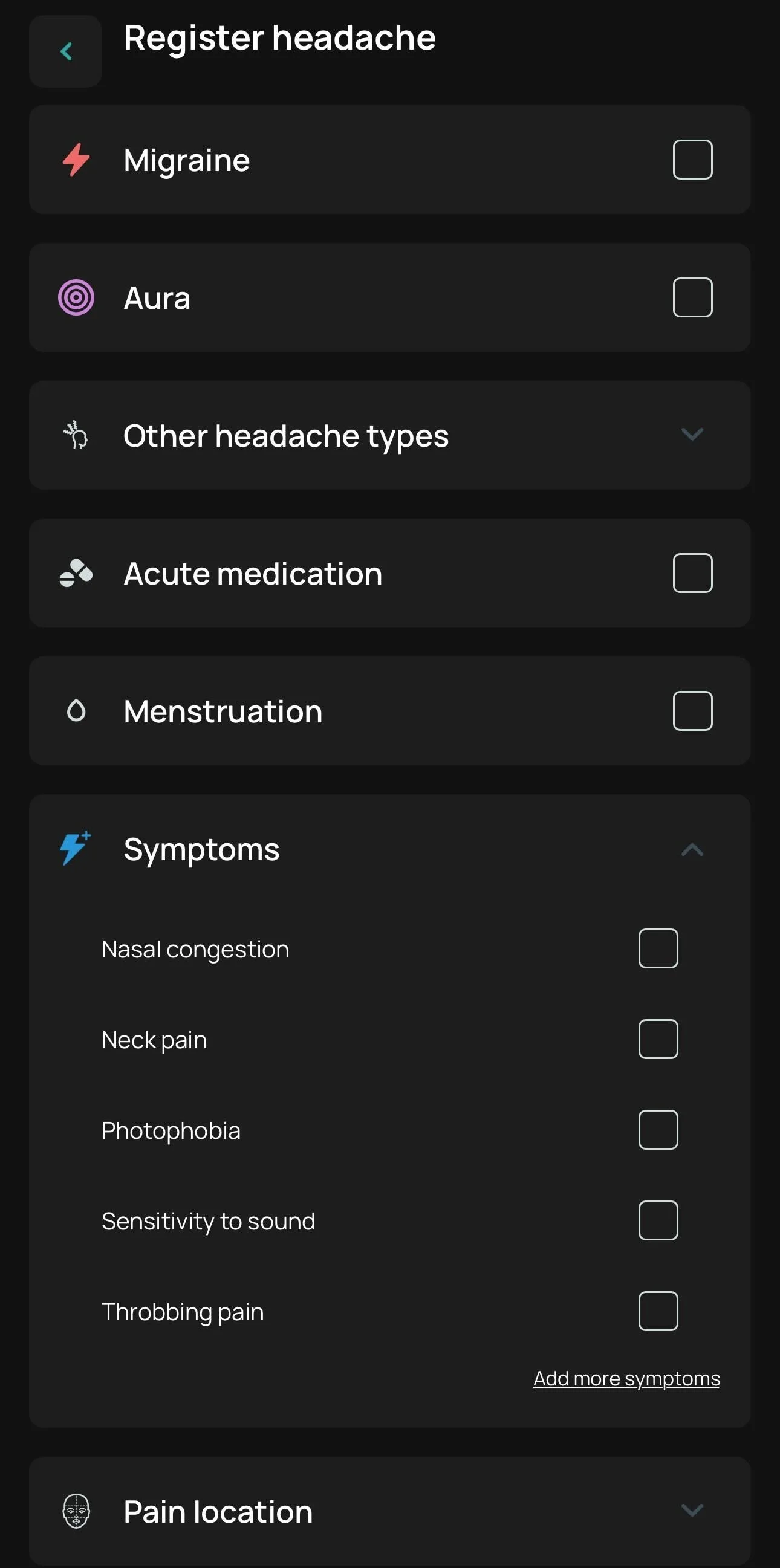
Task: Tick the Photophobia checkbox
Action: [x=658, y=1130]
